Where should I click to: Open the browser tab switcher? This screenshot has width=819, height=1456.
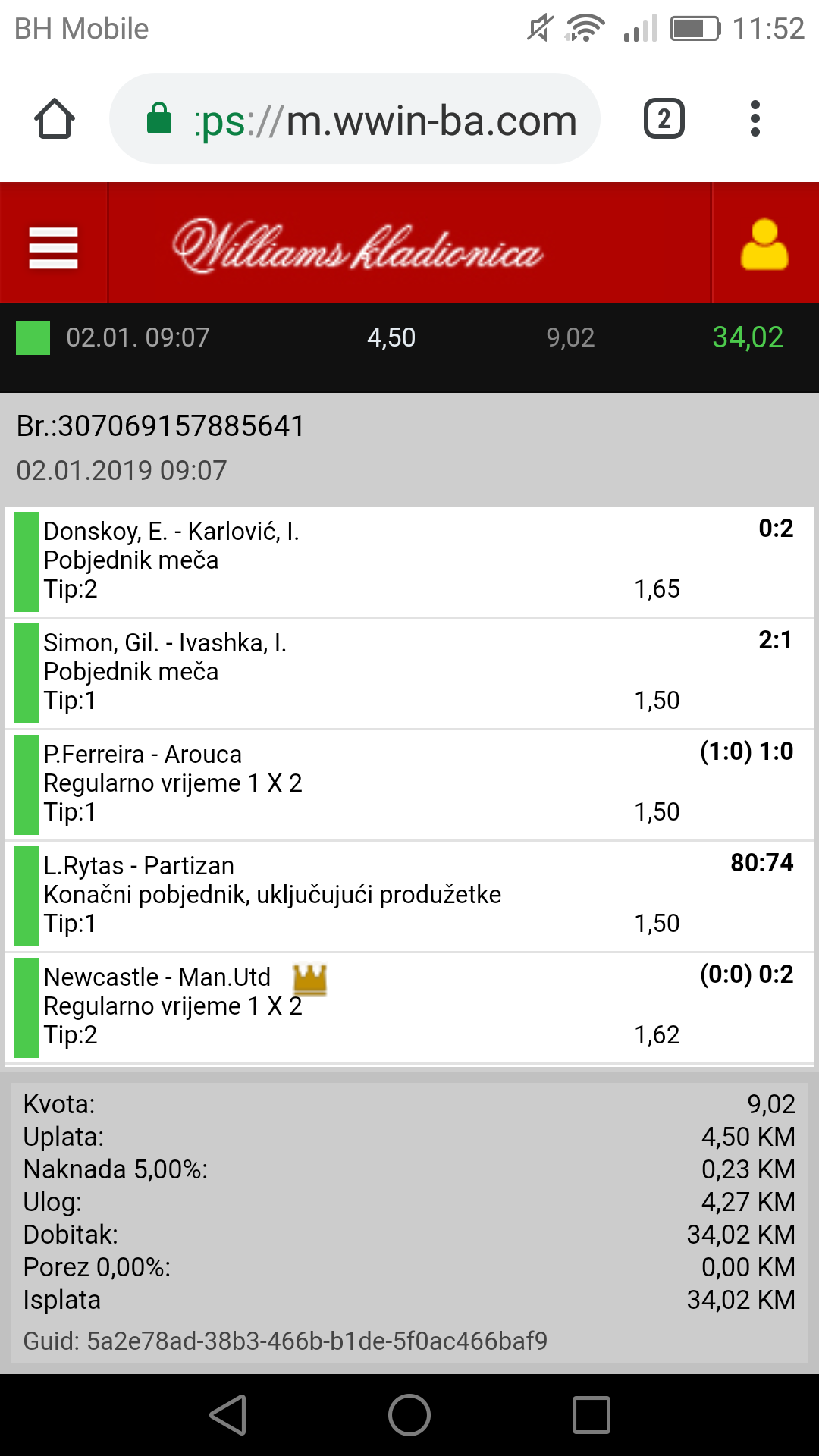(664, 119)
